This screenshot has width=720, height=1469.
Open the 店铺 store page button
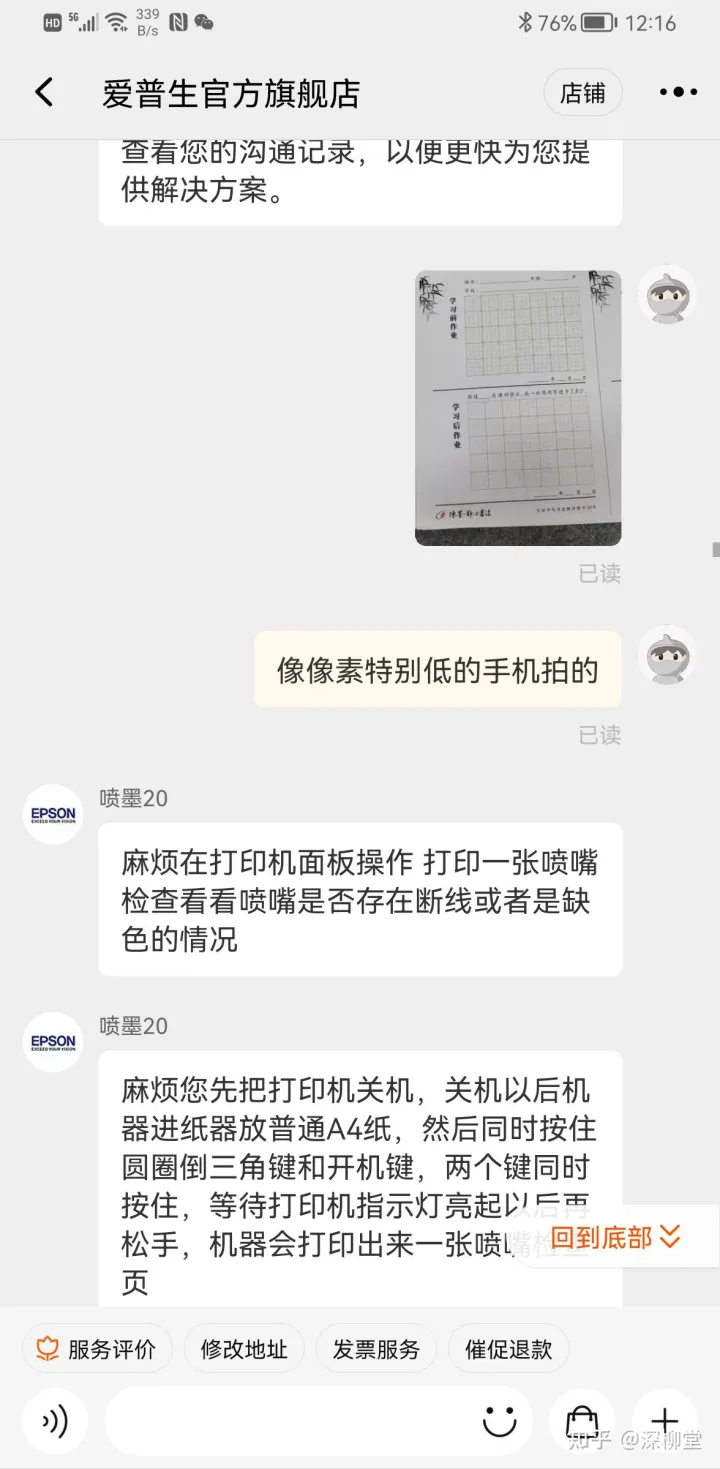click(x=583, y=93)
